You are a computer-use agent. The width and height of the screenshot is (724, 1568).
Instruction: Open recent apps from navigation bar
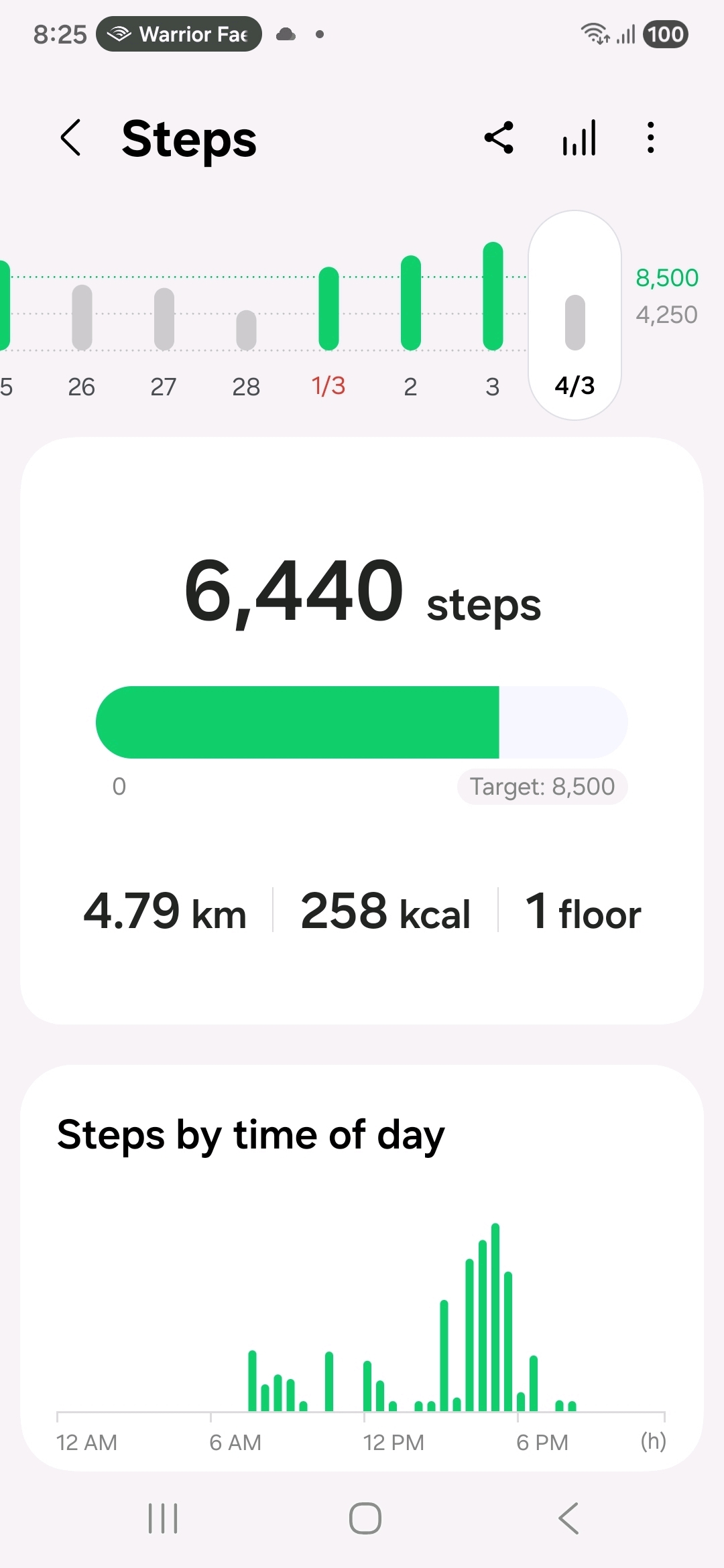coord(163,1518)
